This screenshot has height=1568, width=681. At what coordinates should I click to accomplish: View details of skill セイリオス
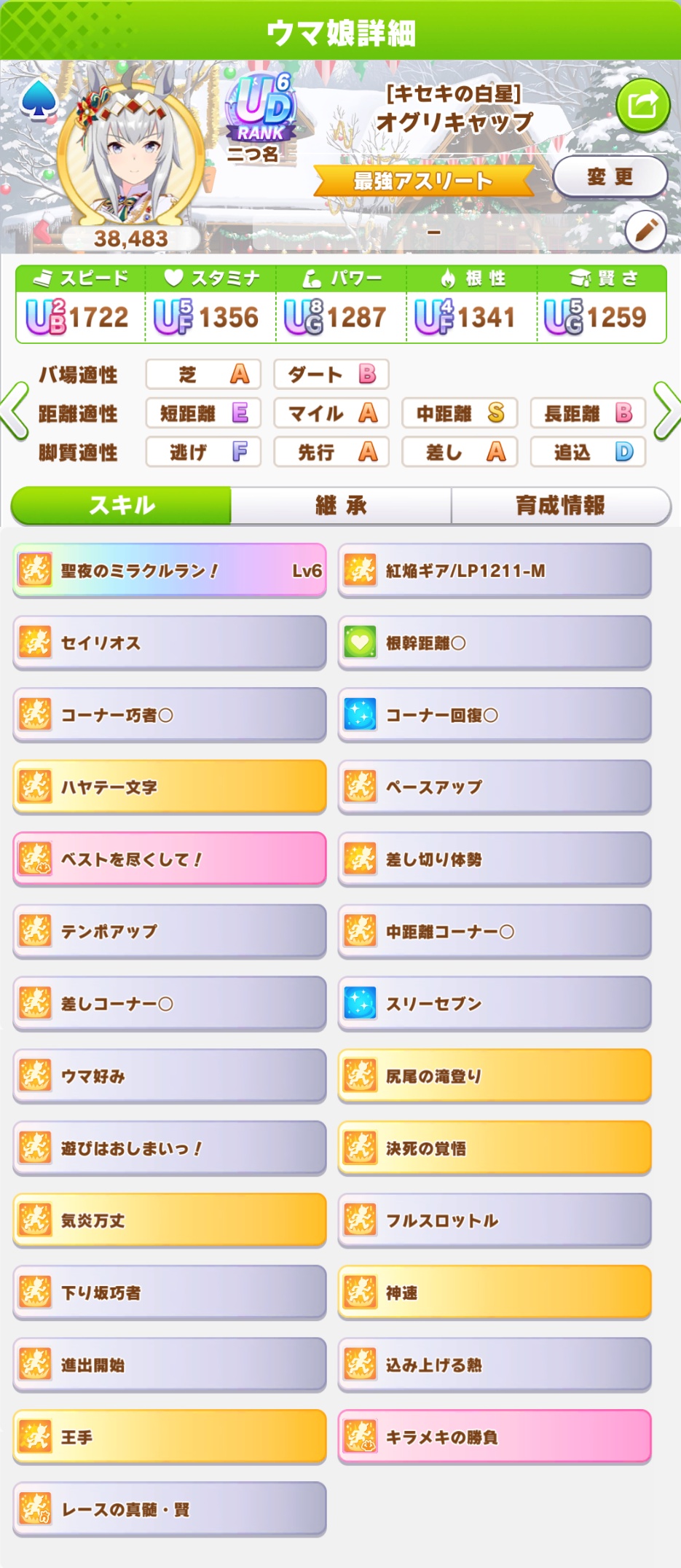click(x=169, y=643)
